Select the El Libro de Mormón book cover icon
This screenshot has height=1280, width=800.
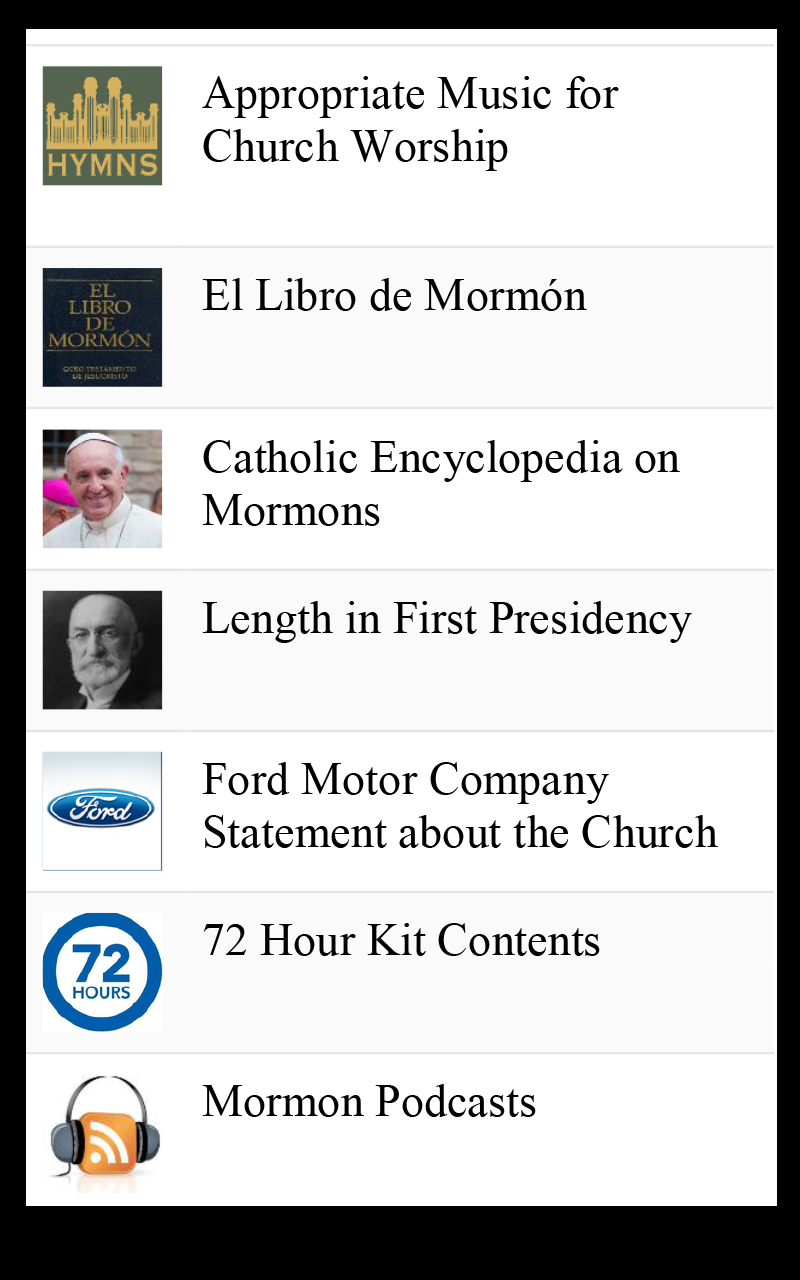(101, 327)
